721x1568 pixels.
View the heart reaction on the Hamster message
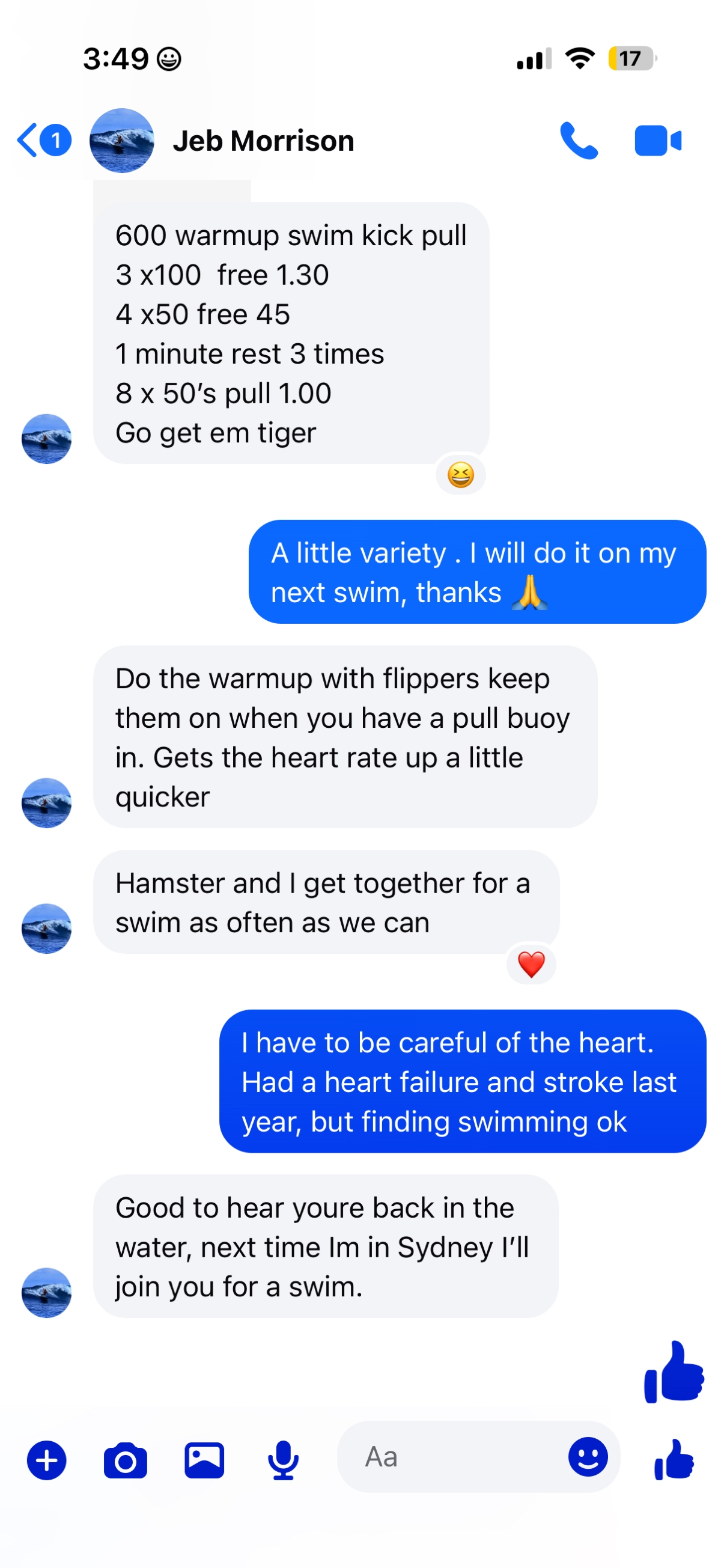(531, 964)
